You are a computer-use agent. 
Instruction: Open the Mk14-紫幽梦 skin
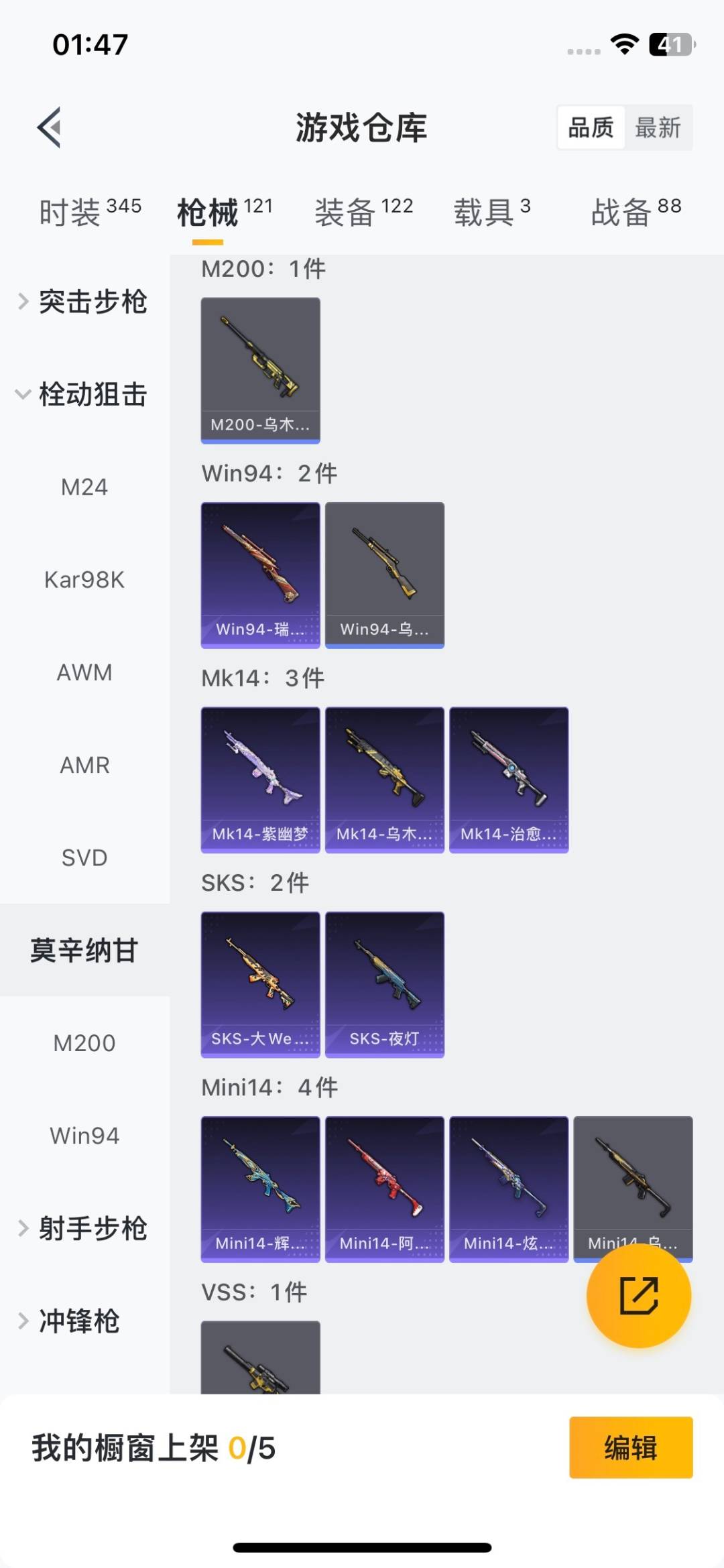(x=260, y=779)
